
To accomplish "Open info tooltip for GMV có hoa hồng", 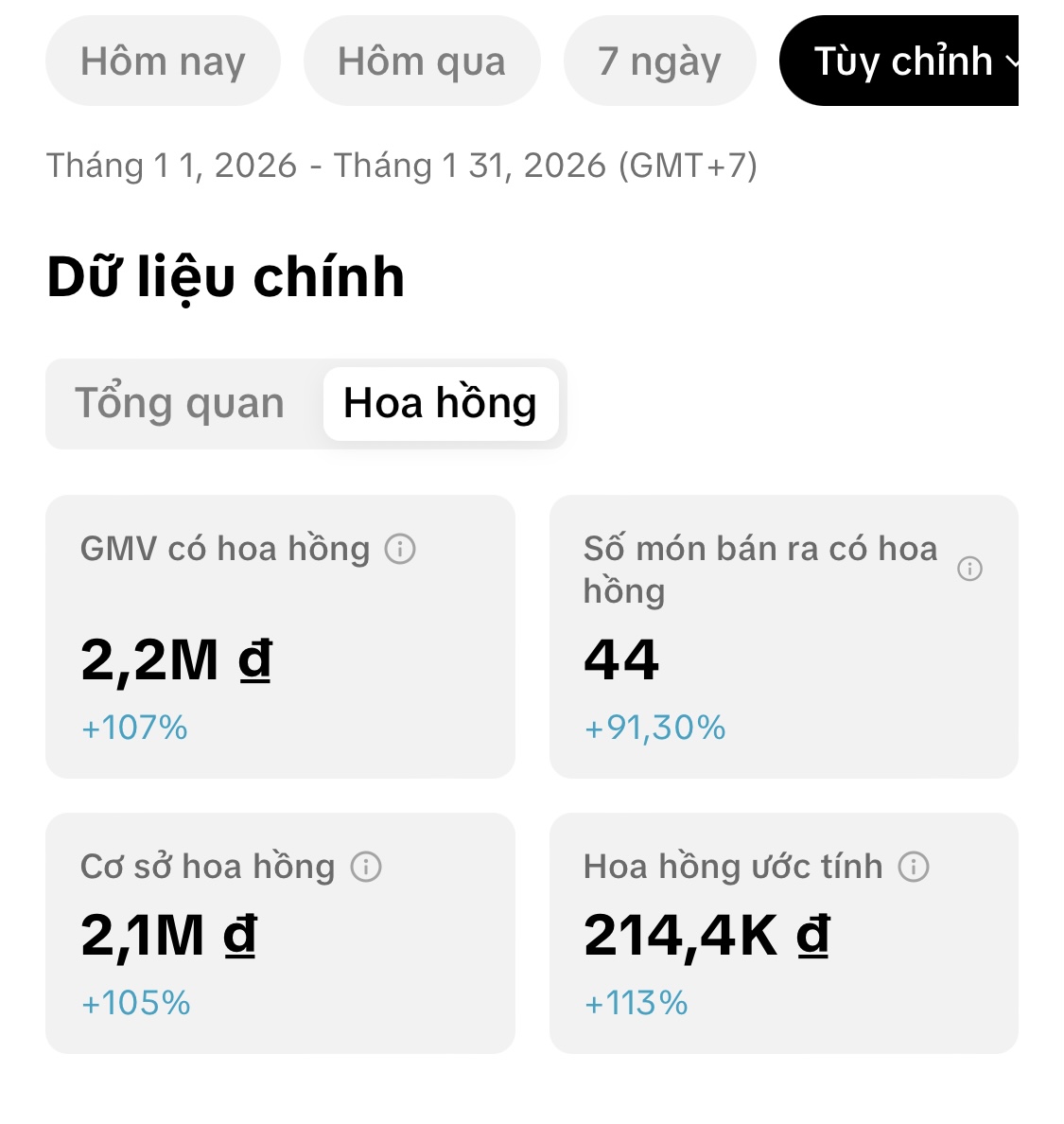I will 401,548.
